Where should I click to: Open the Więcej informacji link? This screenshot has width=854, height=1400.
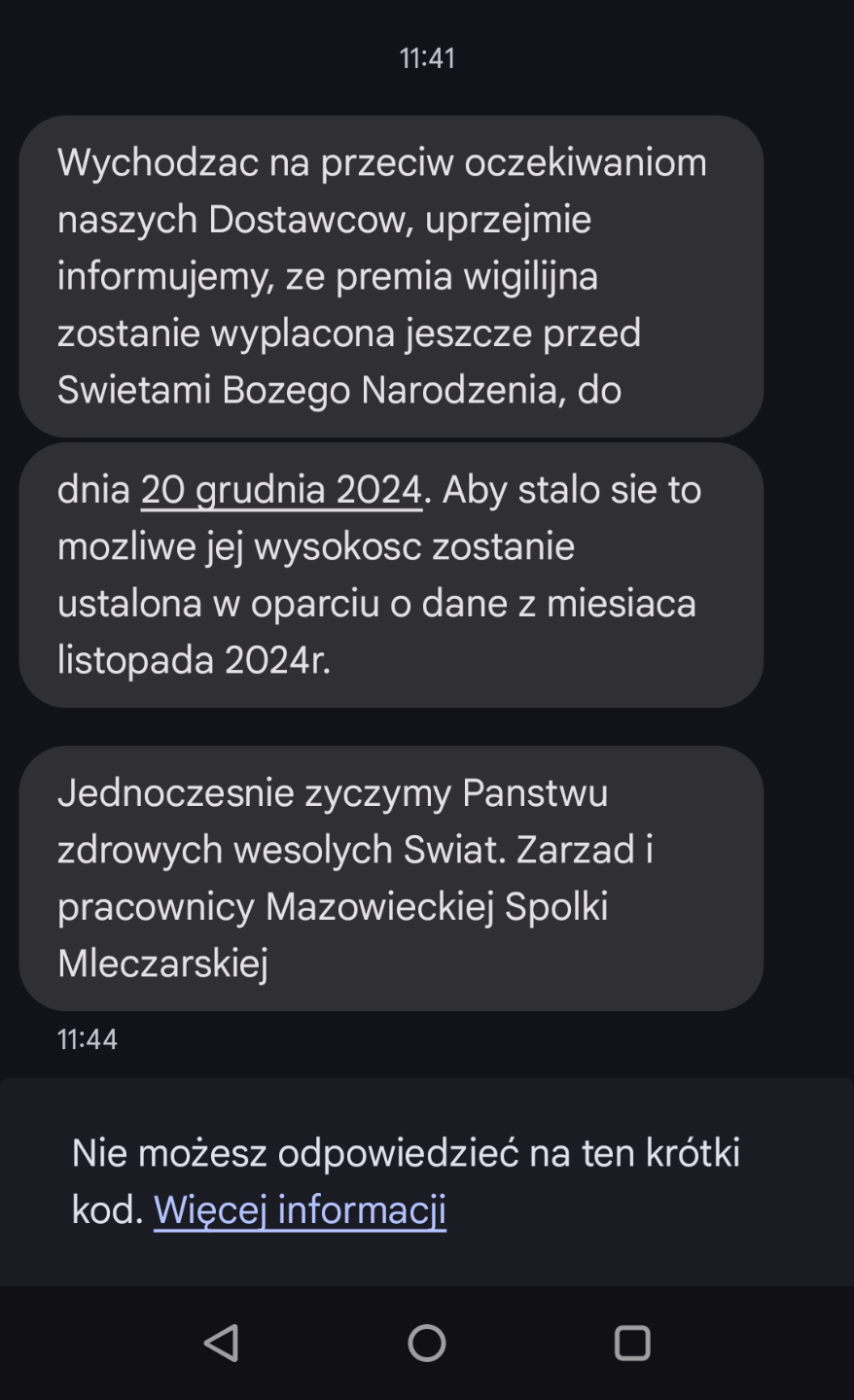point(300,1209)
